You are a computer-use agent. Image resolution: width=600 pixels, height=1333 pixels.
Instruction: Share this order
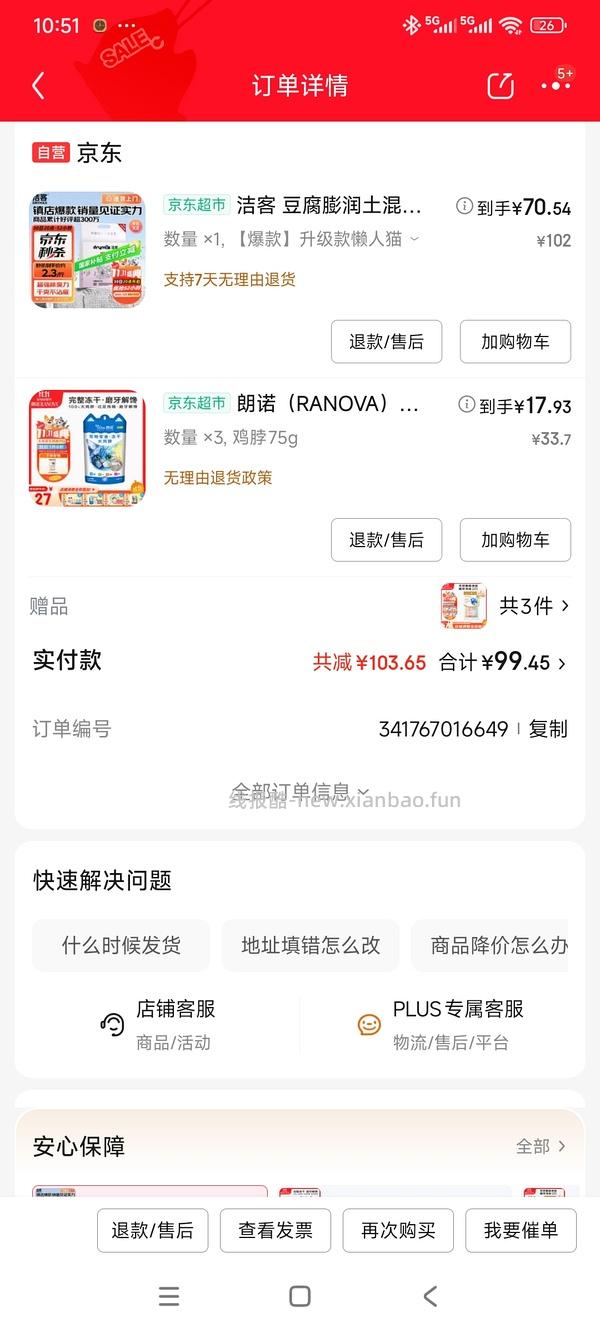(x=500, y=86)
